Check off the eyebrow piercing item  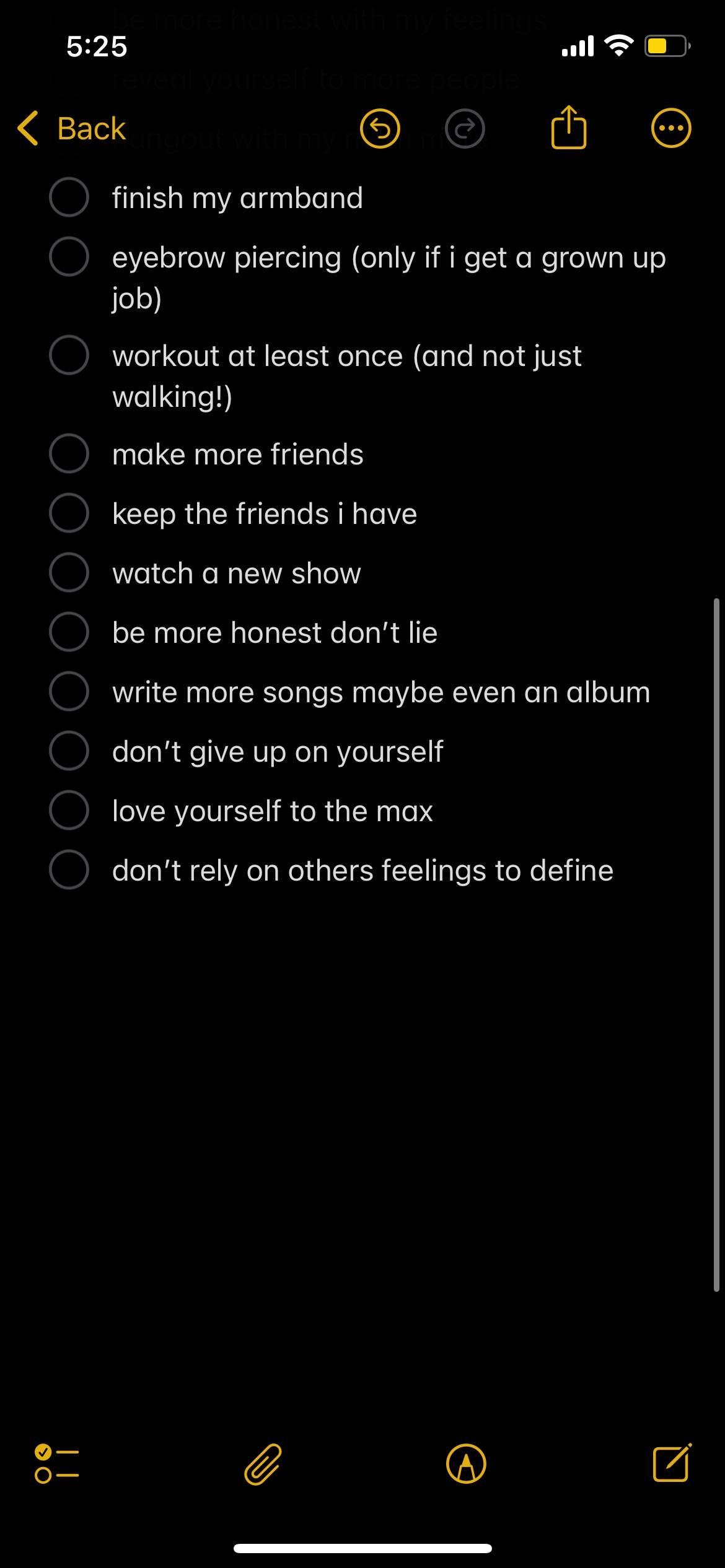69,257
